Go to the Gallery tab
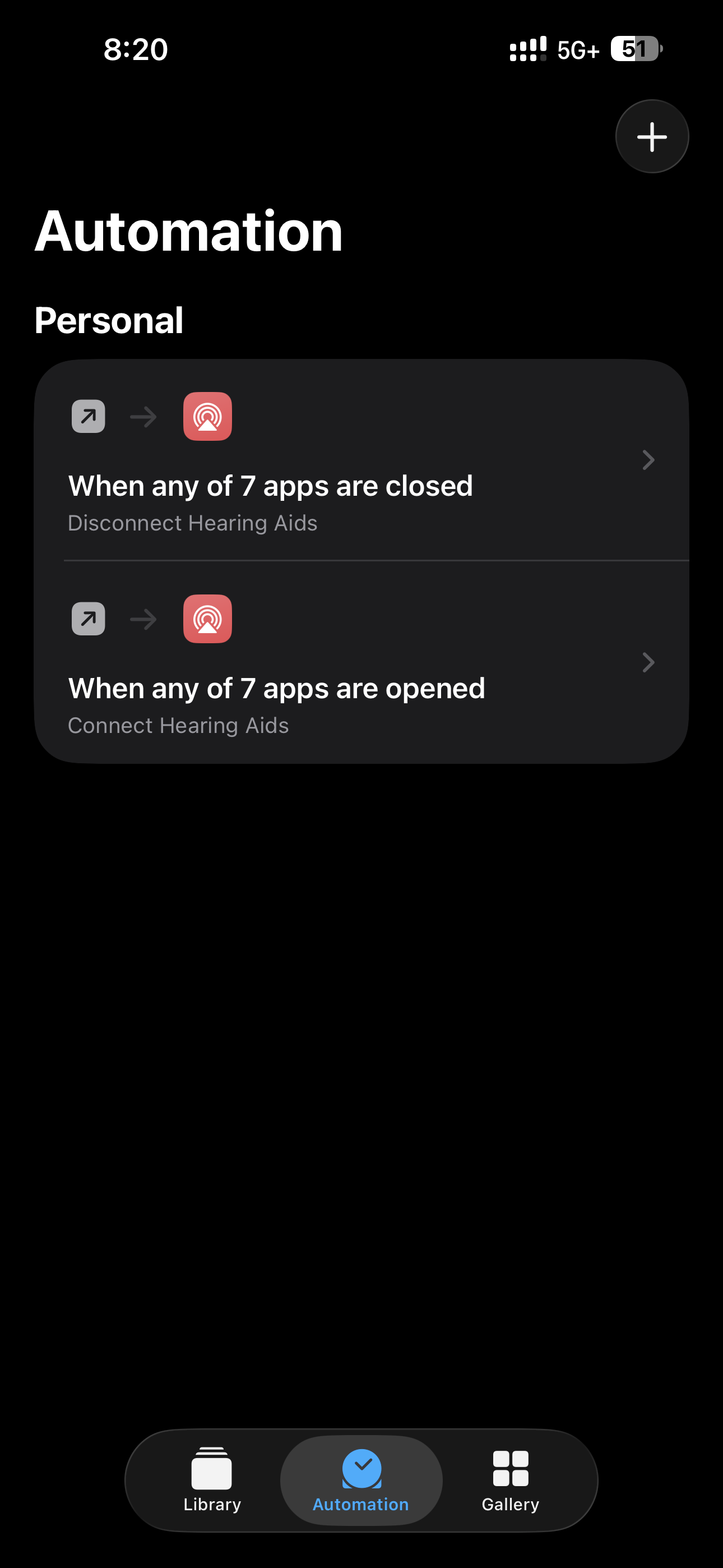This screenshot has height=1568, width=723. tap(510, 1480)
